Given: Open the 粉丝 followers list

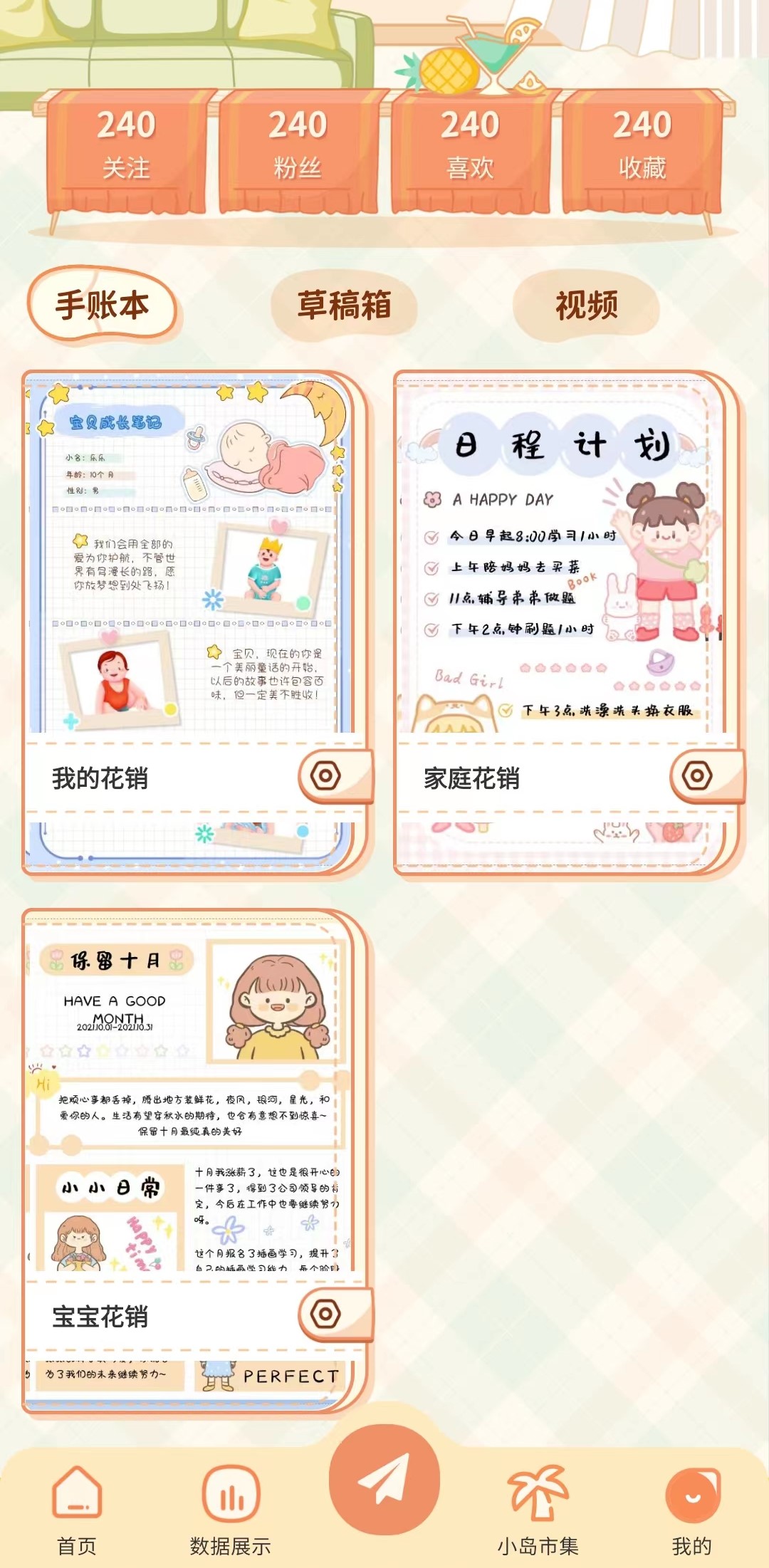Looking at the screenshot, I should tap(298, 145).
